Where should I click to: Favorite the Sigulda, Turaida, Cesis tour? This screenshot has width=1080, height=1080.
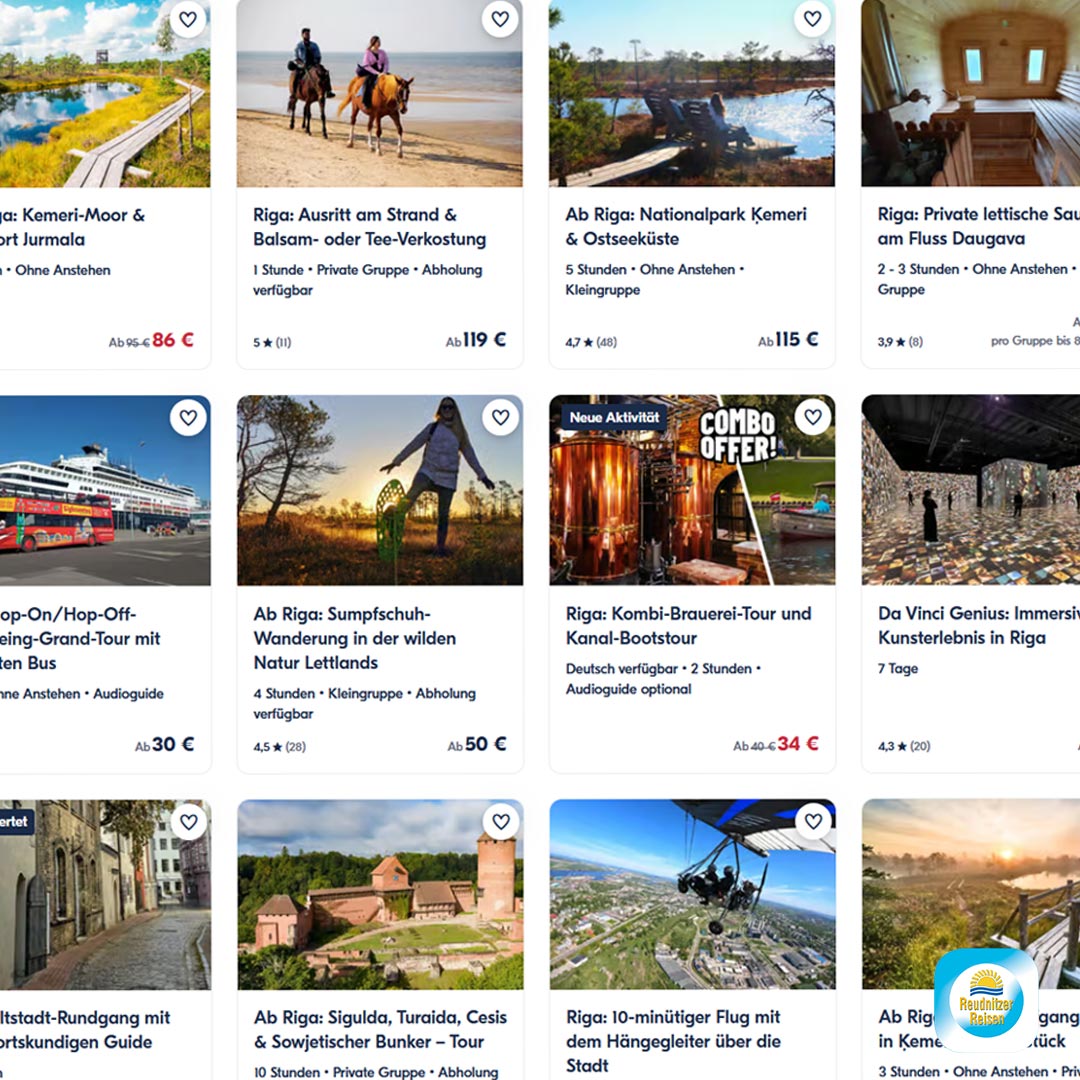pos(501,822)
